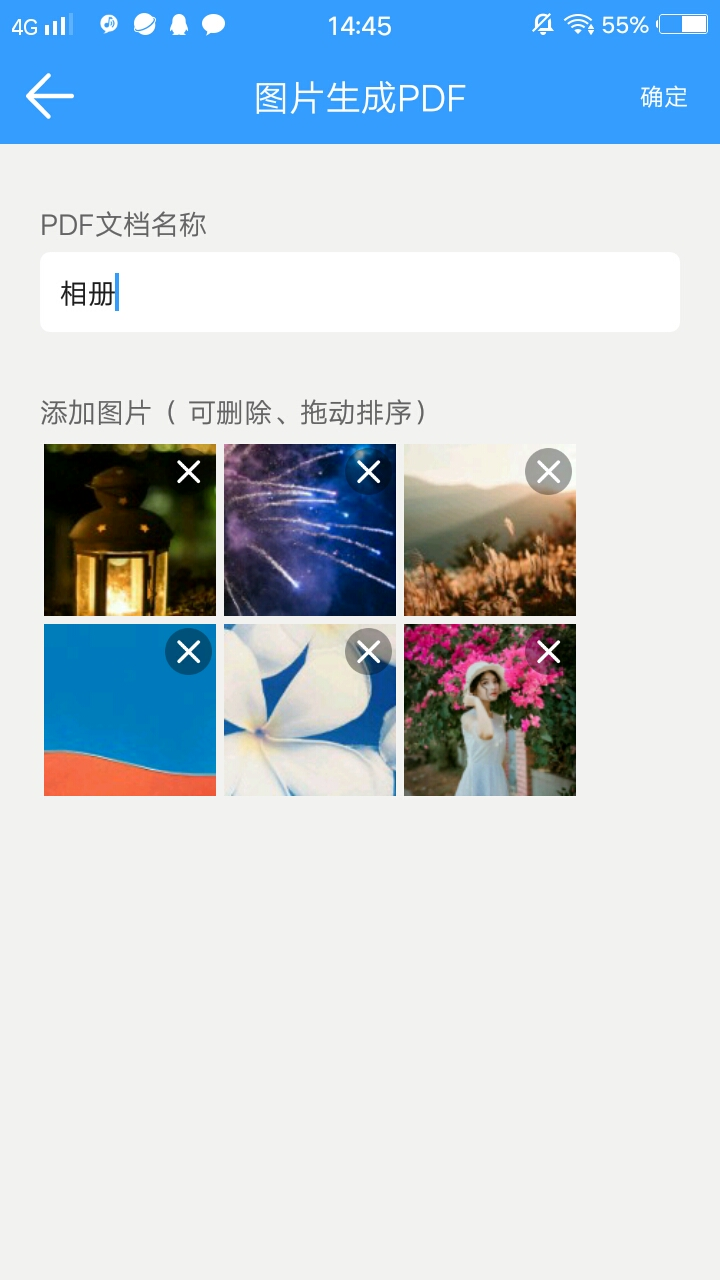720x1280 pixels.
Task: Click the back arrow to exit
Action: (x=48, y=96)
